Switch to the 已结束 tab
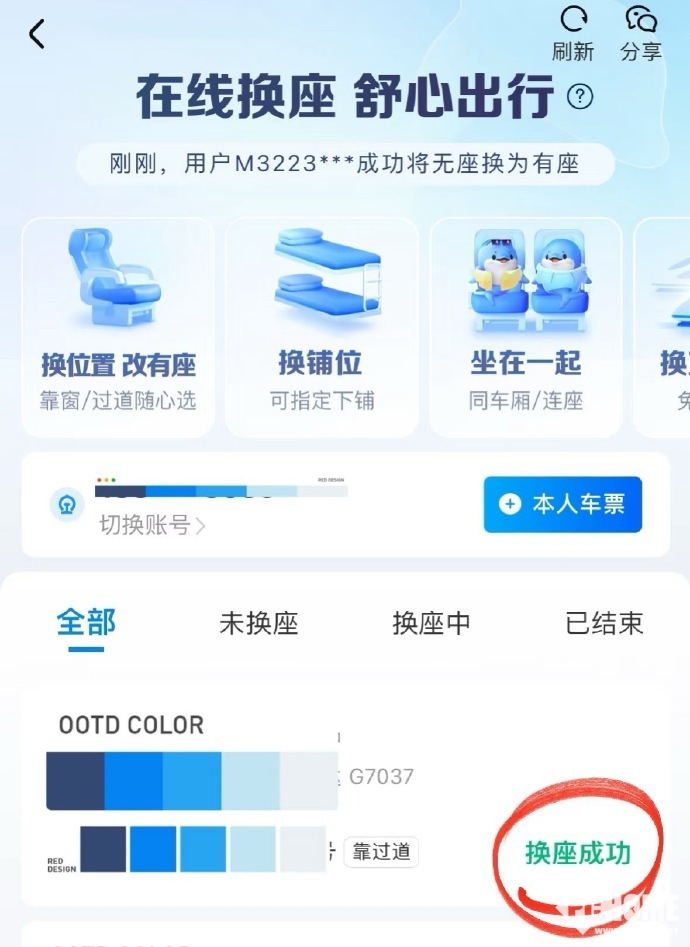This screenshot has height=947, width=690. coord(603,623)
